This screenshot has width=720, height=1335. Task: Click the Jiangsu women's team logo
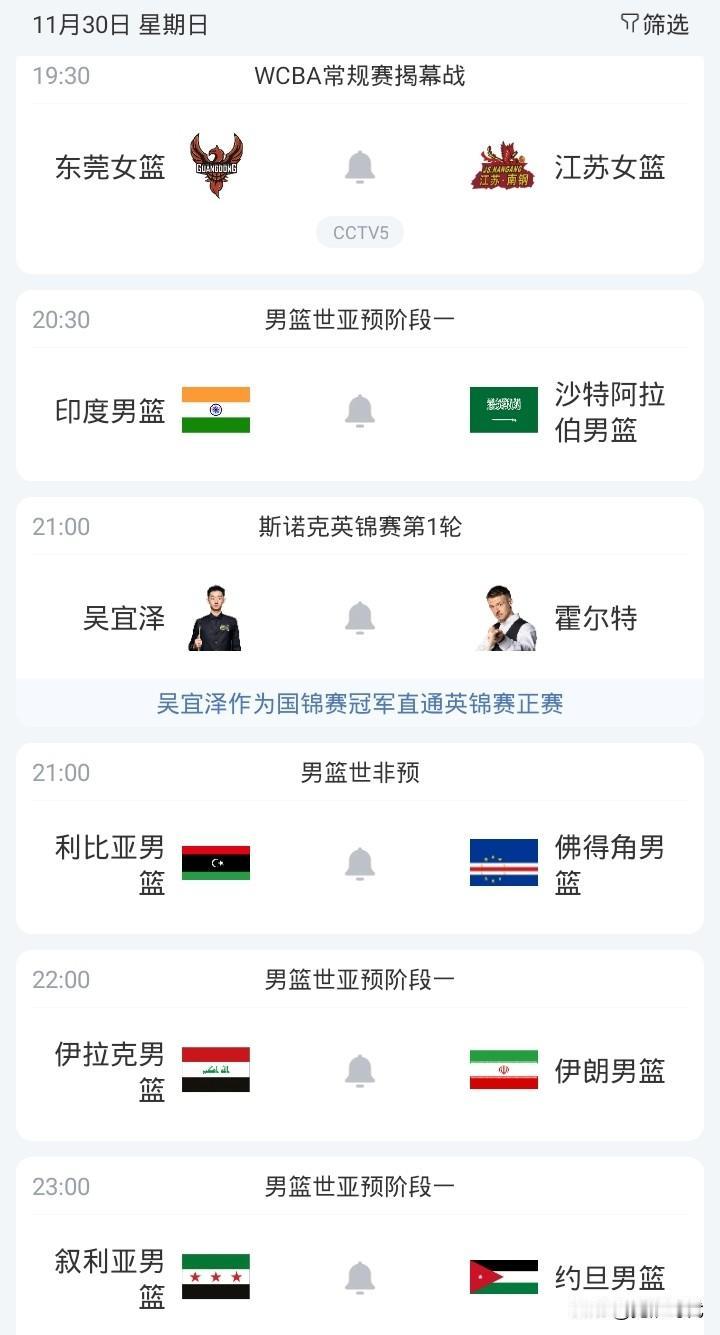[502, 163]
